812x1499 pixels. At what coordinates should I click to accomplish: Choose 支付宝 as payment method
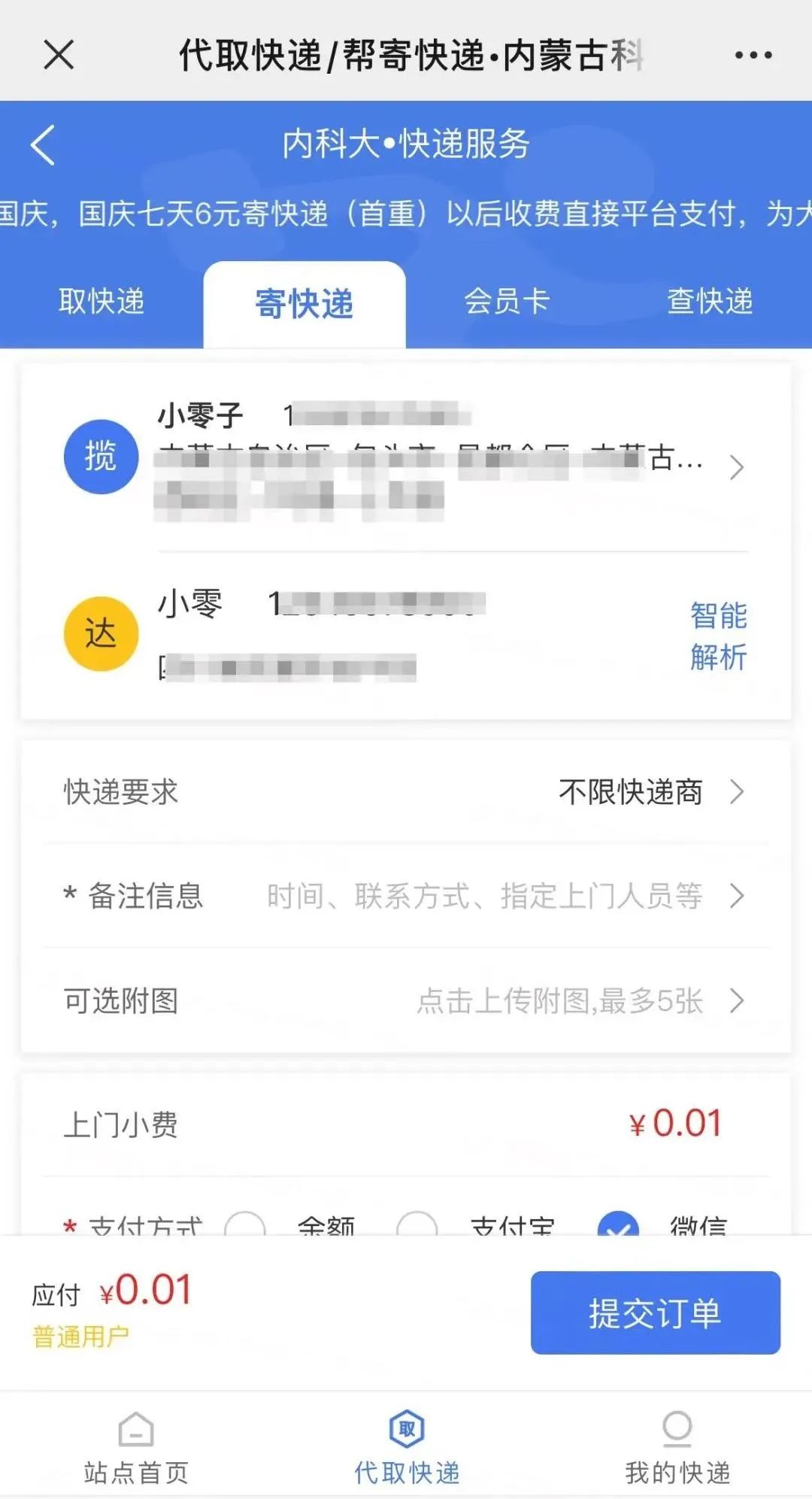coord(417,1224)
